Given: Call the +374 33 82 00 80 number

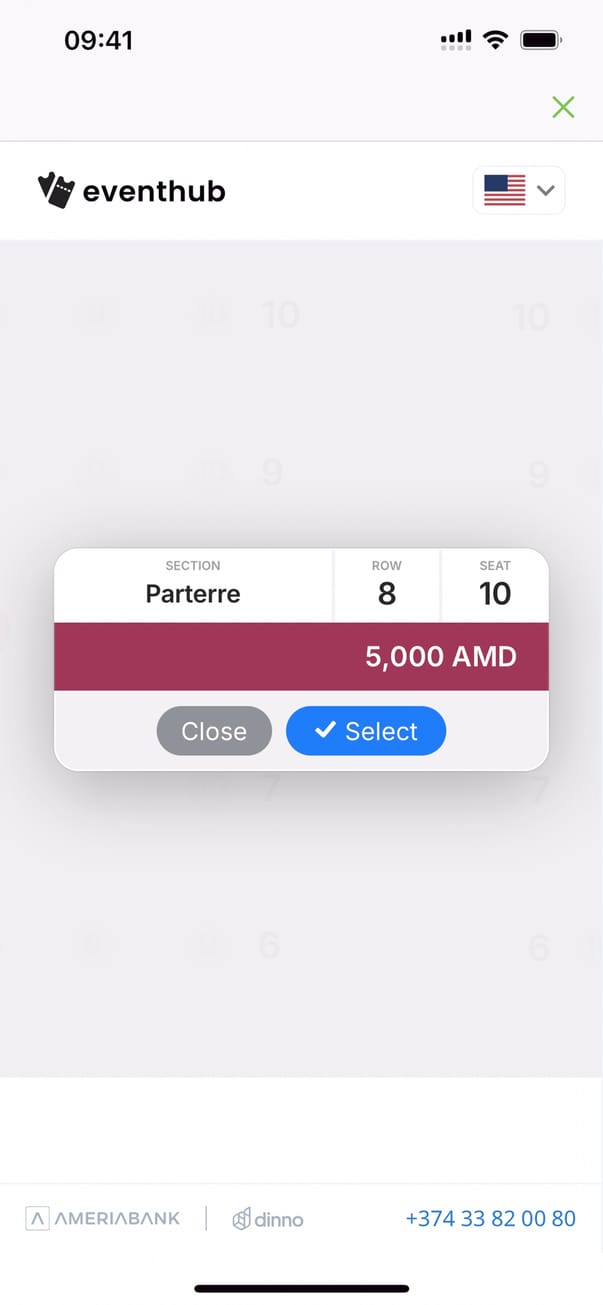Looking at the screenshot, I should 490,1218.
